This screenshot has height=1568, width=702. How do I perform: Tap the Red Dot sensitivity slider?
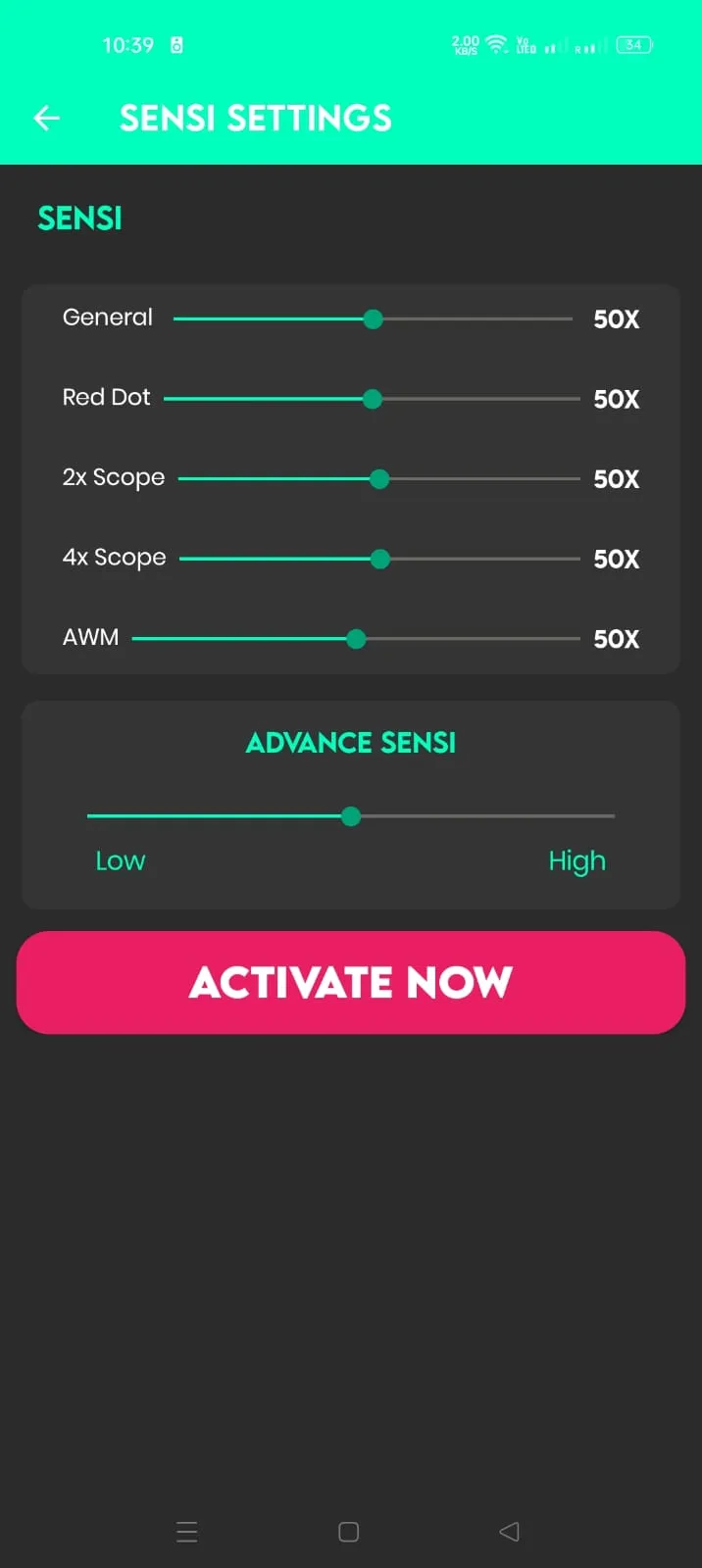click(x=373, y=399)
